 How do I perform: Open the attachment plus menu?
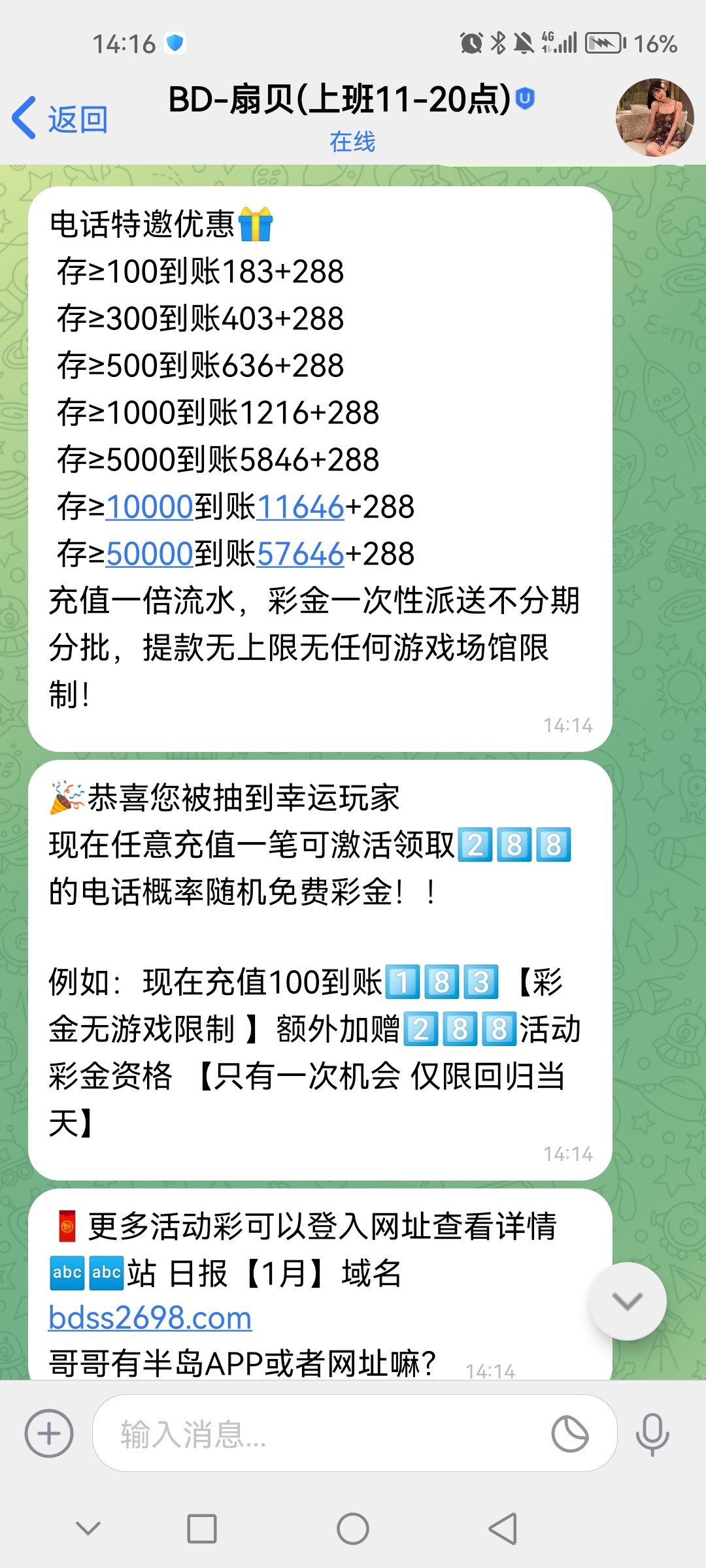[x=49, y=1433]
